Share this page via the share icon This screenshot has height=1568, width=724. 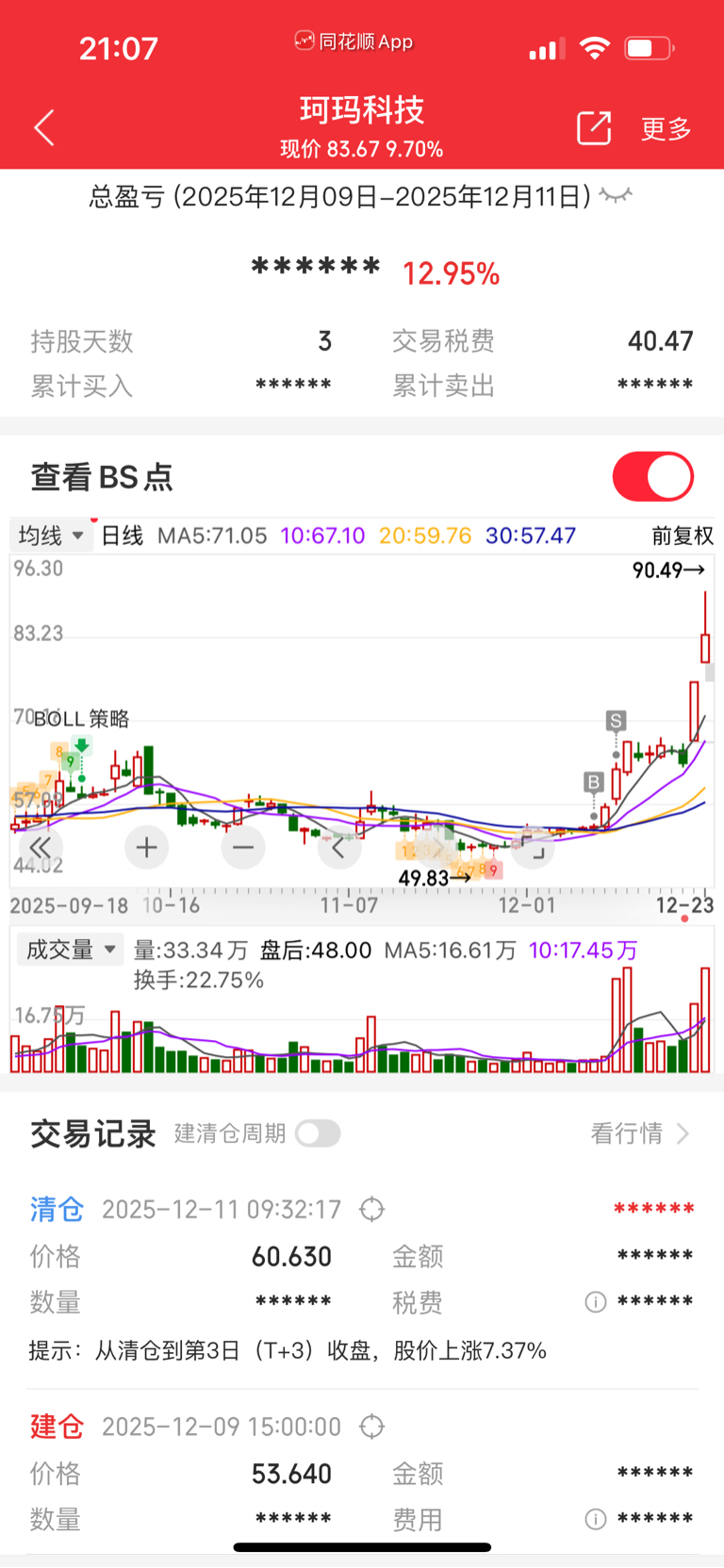594,128
